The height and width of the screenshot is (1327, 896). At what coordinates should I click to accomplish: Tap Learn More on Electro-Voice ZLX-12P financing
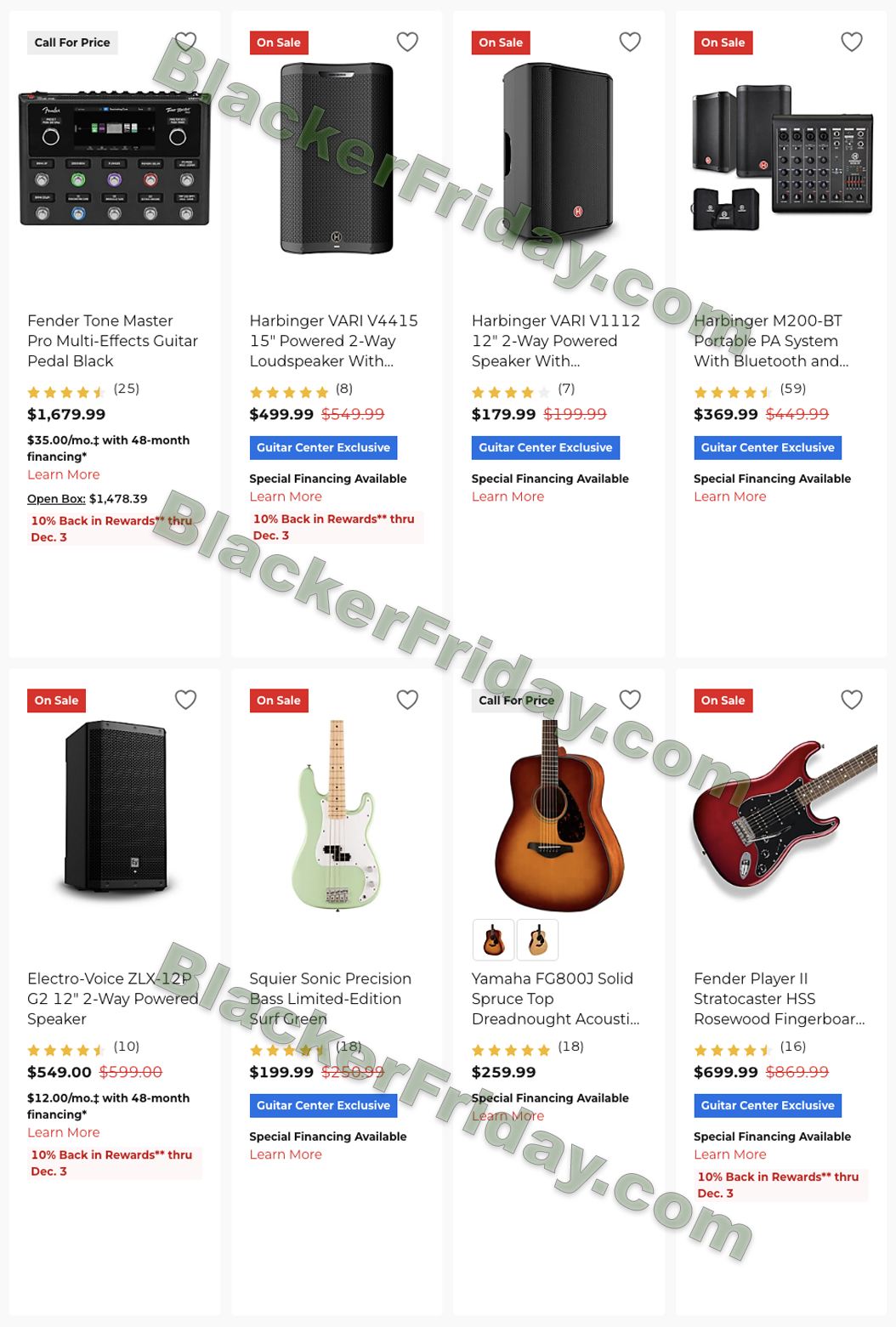[64, 1133]
